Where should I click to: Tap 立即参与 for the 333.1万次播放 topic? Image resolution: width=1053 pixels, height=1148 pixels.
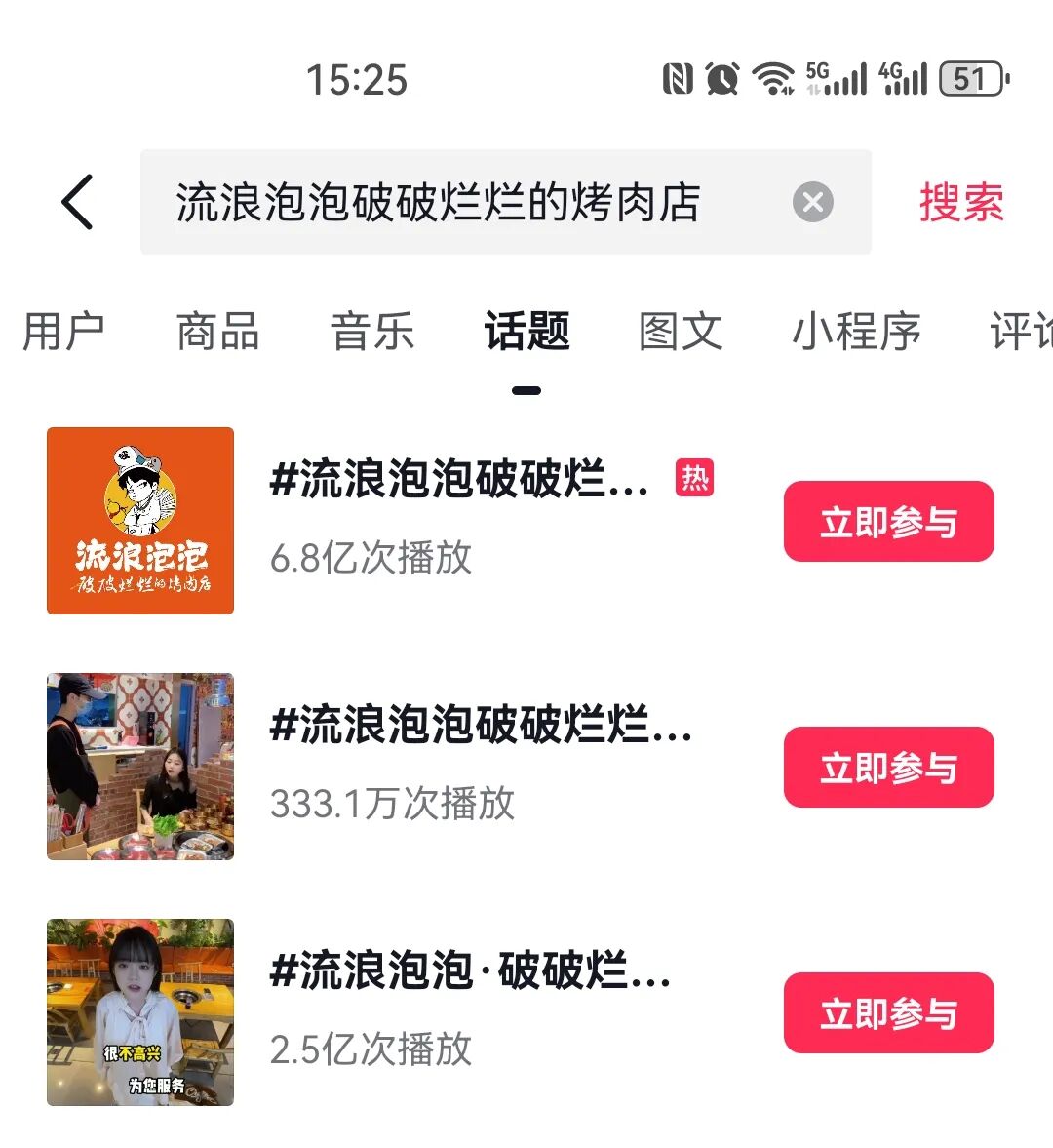(888, 768)
